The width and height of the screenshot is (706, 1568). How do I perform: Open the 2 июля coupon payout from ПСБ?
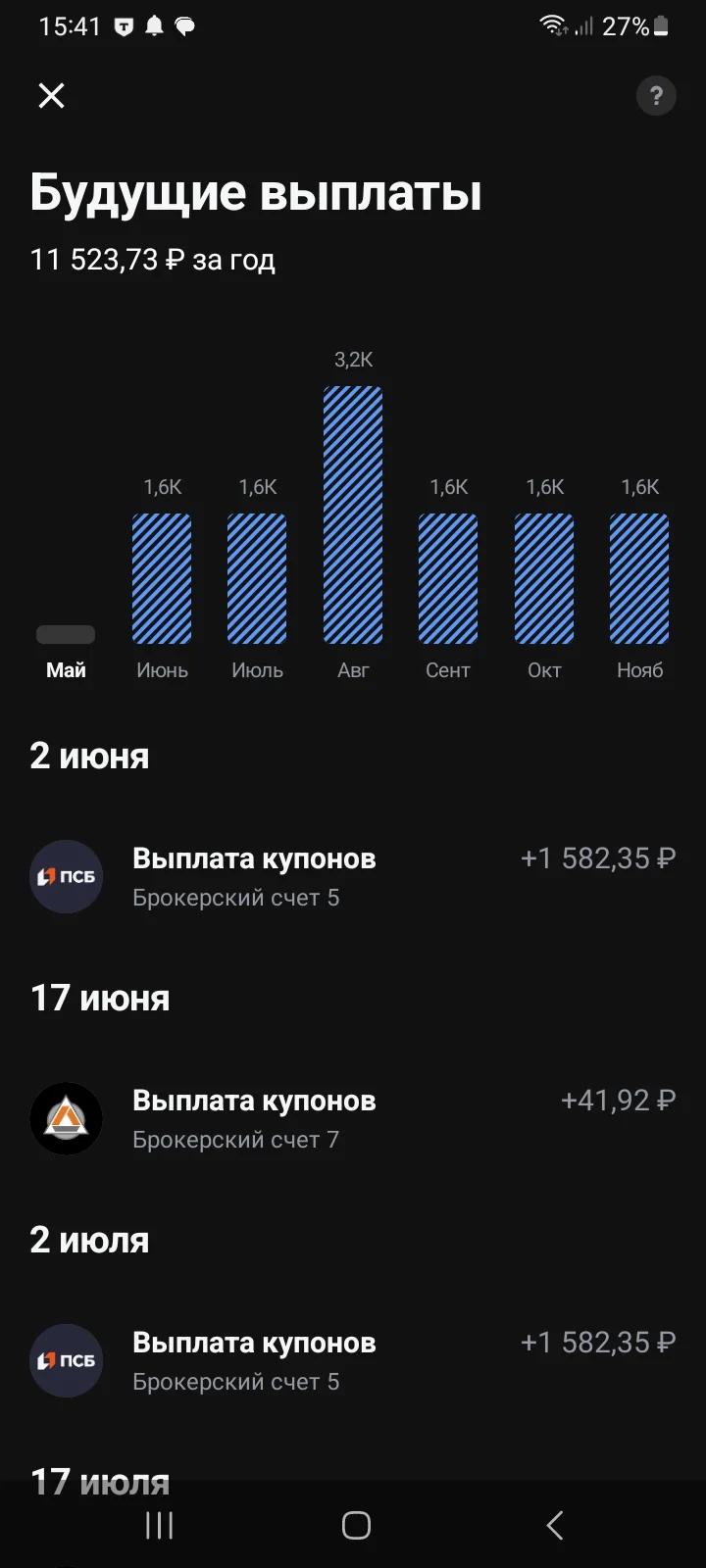353,1361
